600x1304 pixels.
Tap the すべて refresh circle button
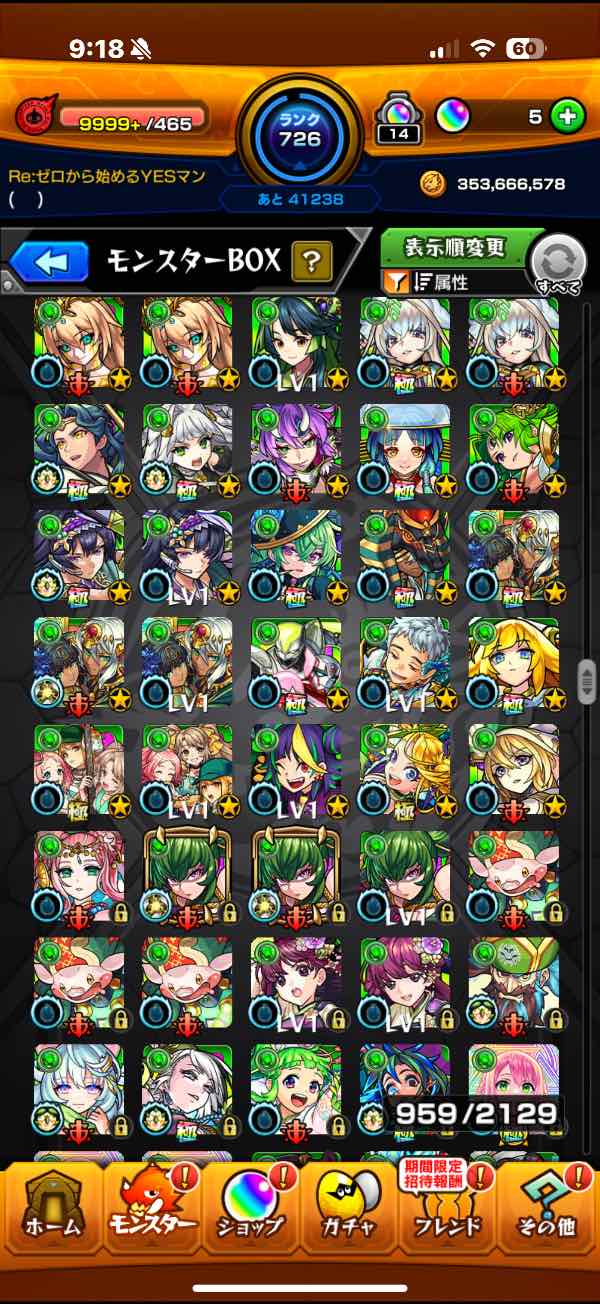pyautogui.click(x=559, y=265)
